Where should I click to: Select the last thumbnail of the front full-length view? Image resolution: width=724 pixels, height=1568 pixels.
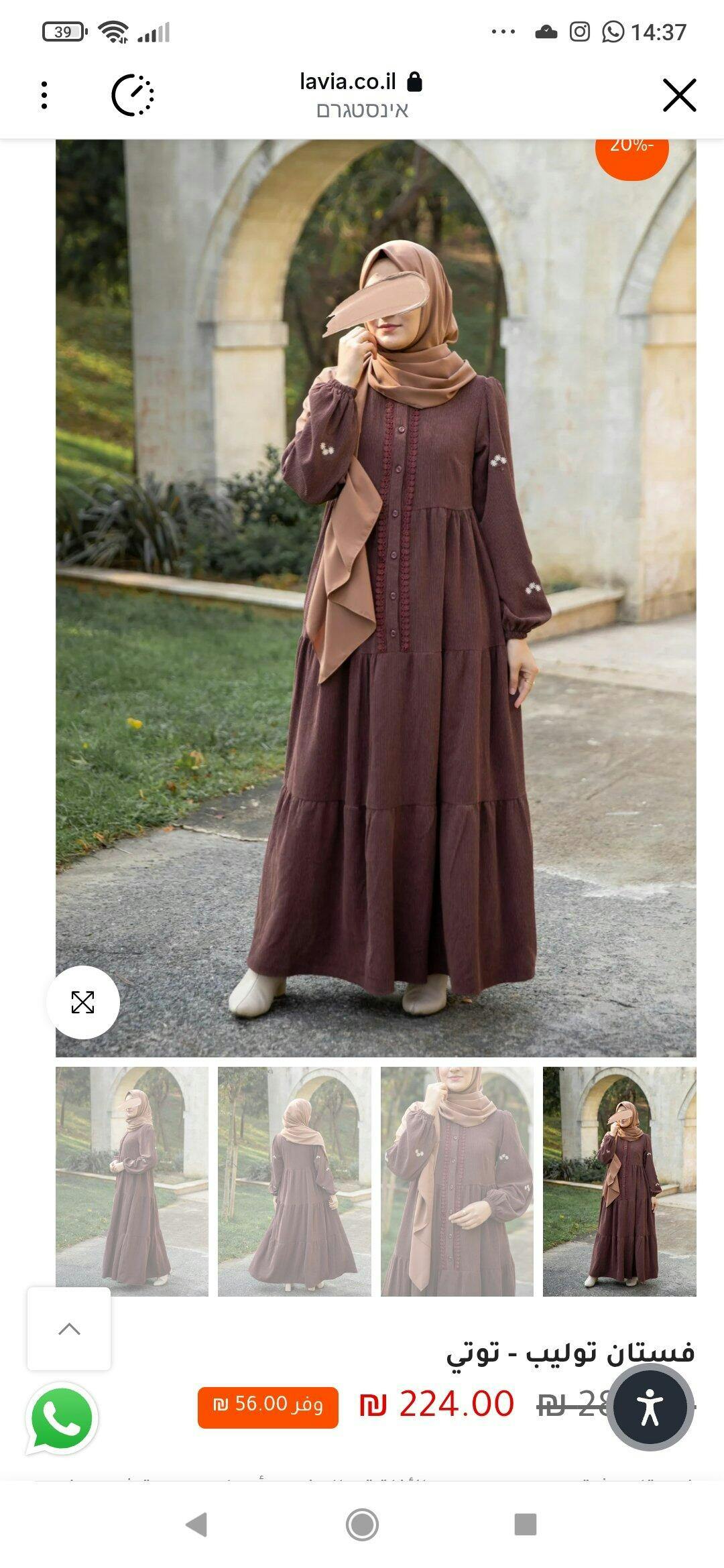pyautogui.click(x=619, y=1181)
